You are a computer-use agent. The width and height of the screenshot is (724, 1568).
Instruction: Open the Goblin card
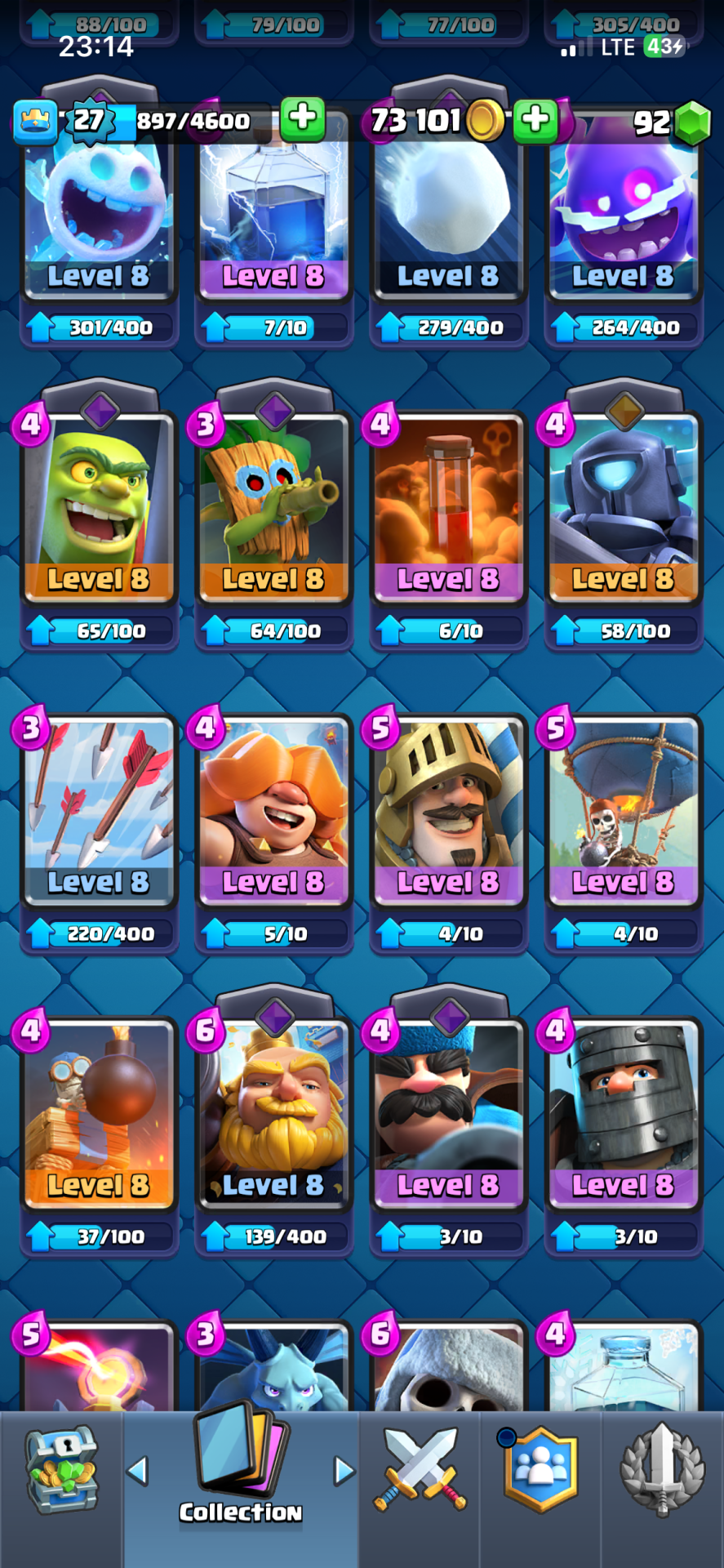tap(99, 506)
